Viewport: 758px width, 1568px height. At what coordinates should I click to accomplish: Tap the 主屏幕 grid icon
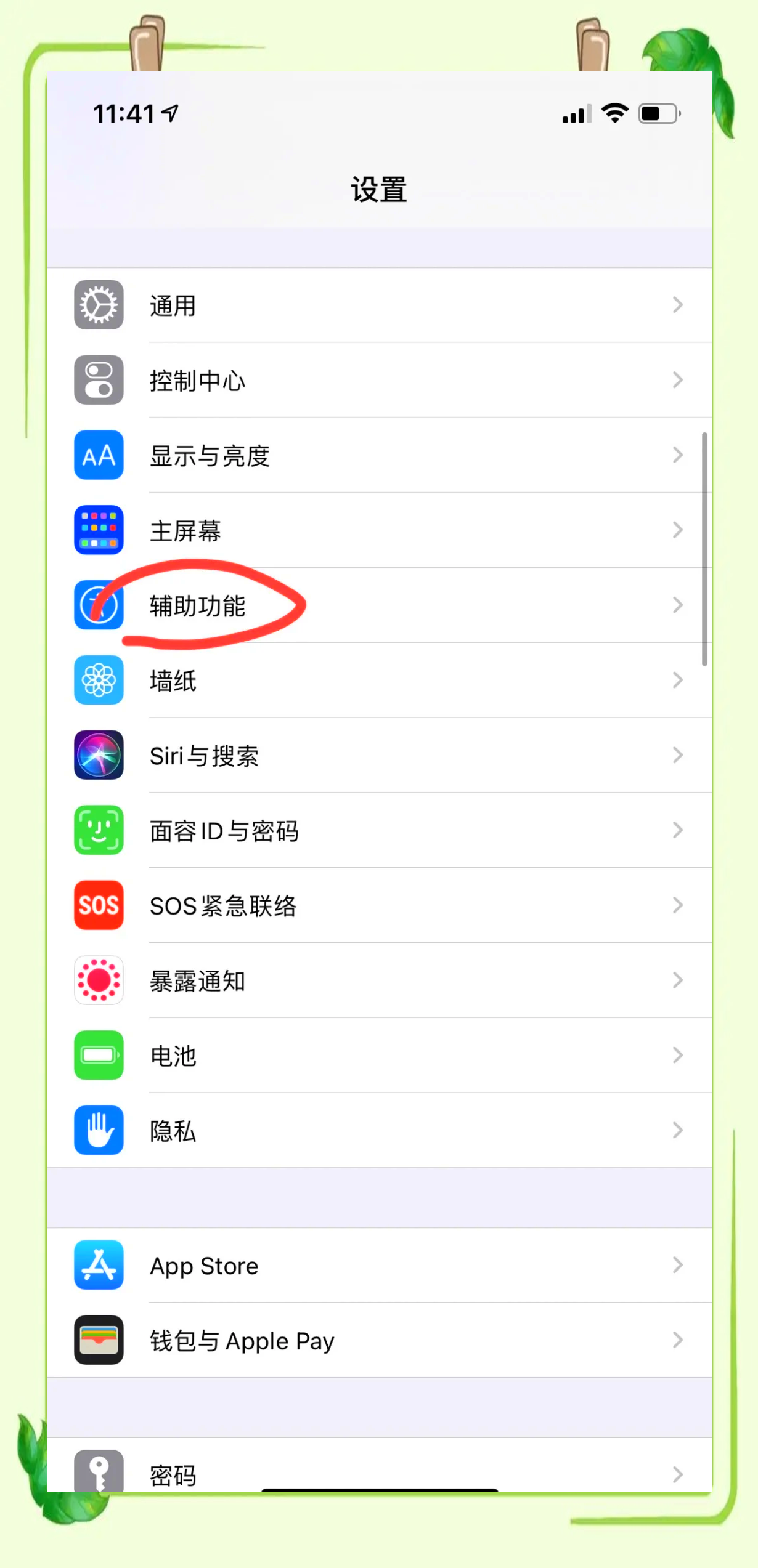pos(99,530)
